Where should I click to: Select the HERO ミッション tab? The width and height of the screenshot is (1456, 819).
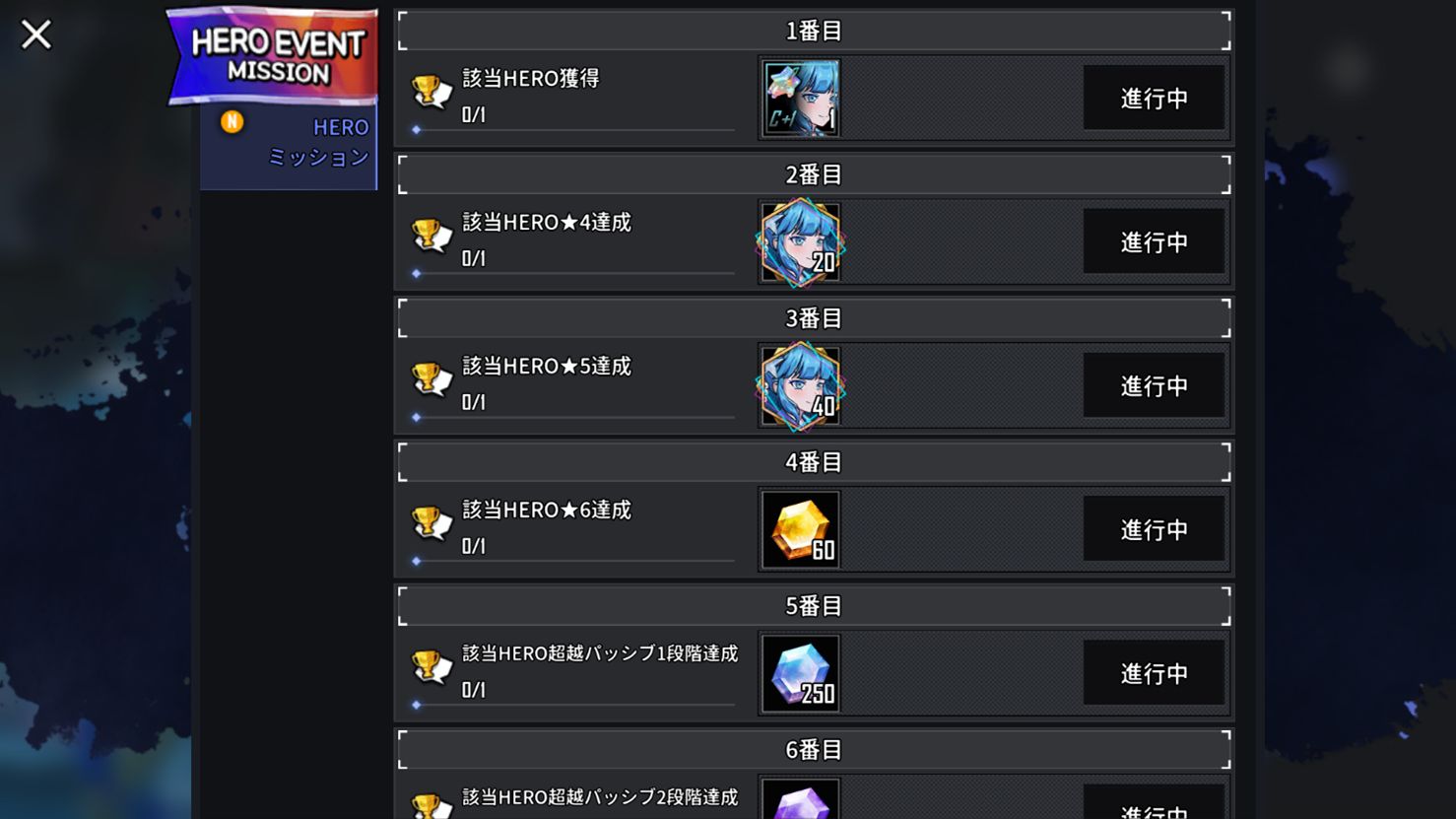pos(289,144)
